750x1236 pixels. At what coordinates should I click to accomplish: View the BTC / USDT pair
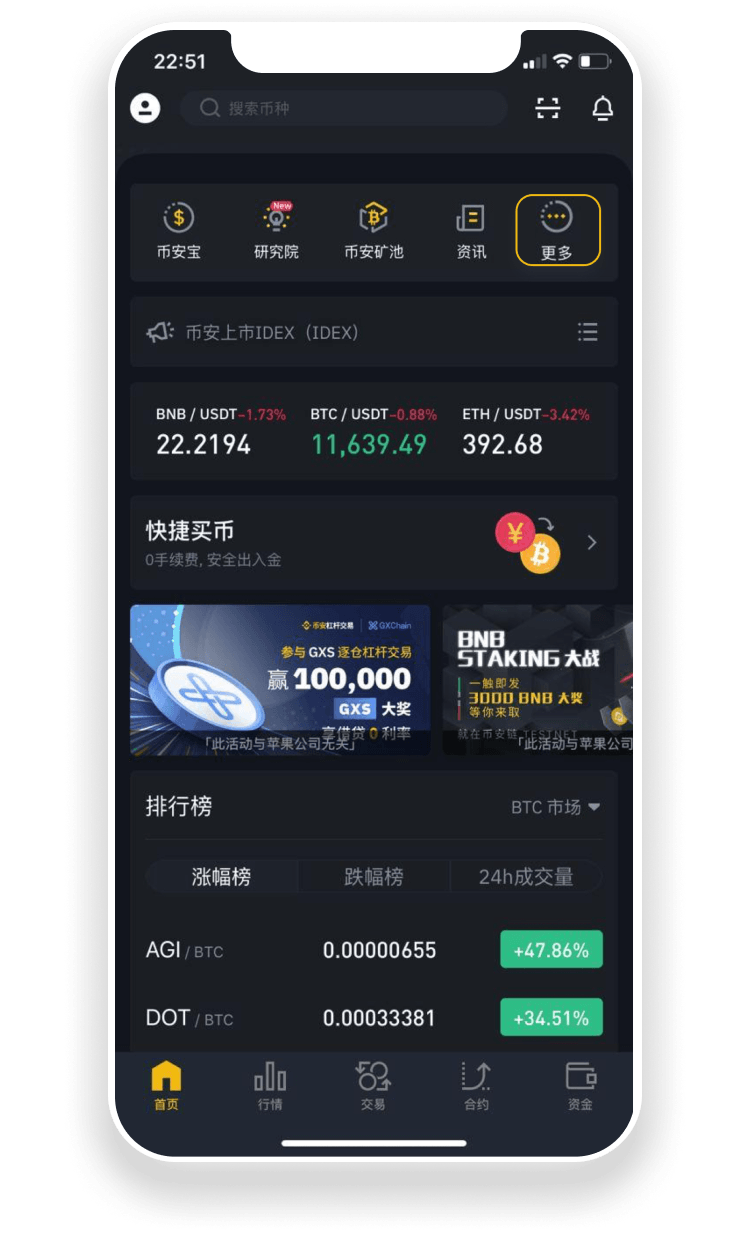click(373, 432)
